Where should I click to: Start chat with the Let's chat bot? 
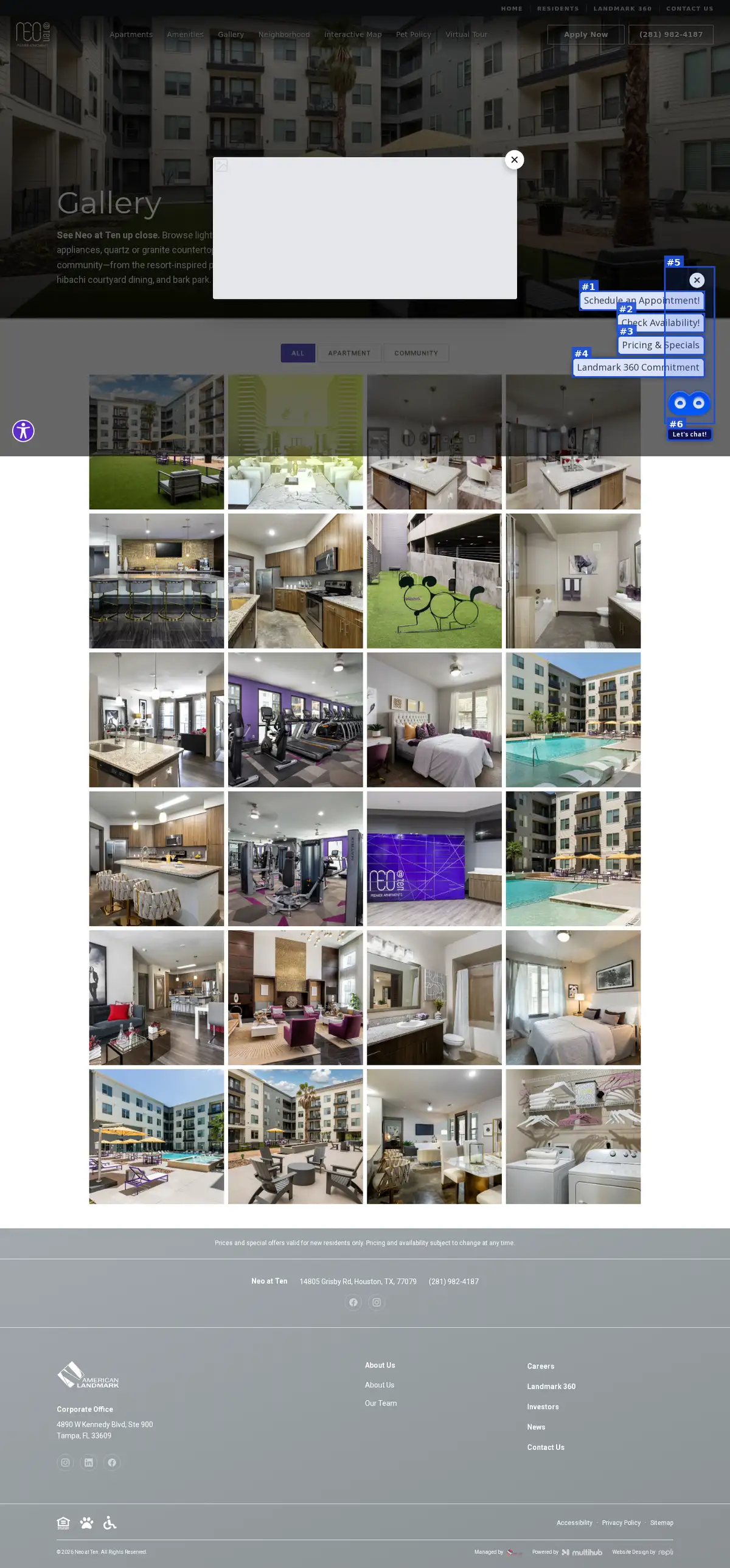pos(689,403)
